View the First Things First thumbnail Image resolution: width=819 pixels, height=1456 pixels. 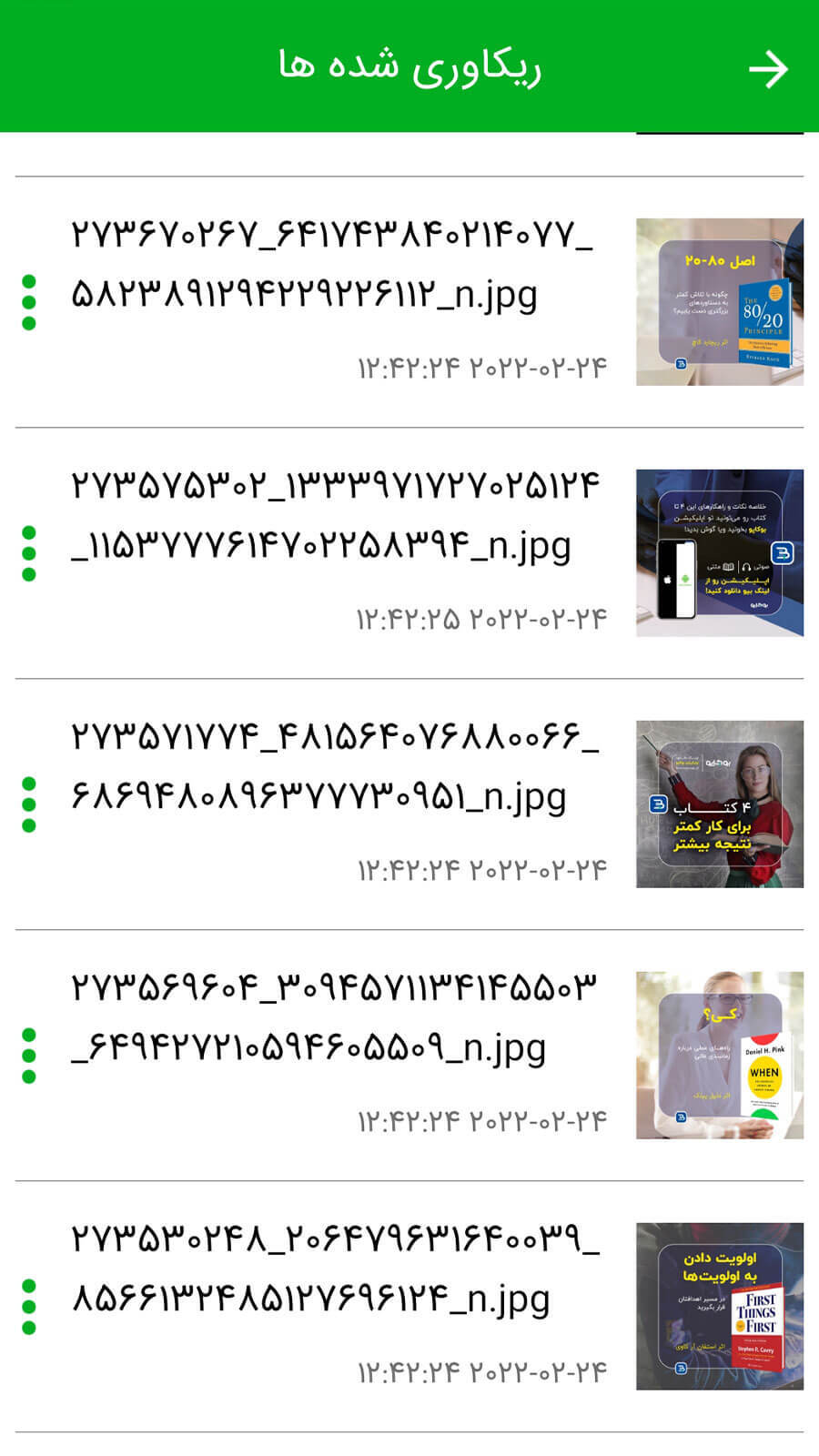[719, 1307]
